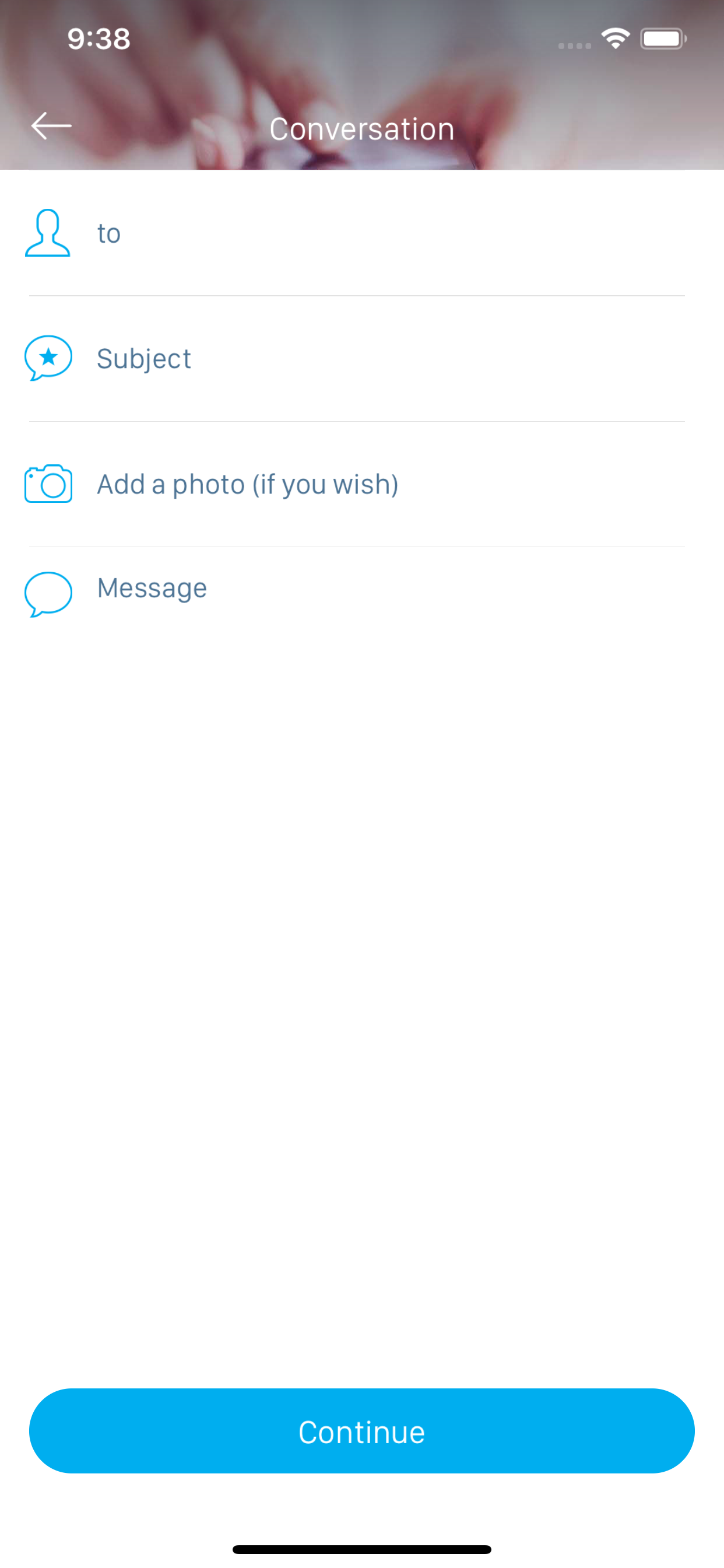Click the back arrow to leave Conversation
The image size is (724, 1568).
(x=51, y=127)
